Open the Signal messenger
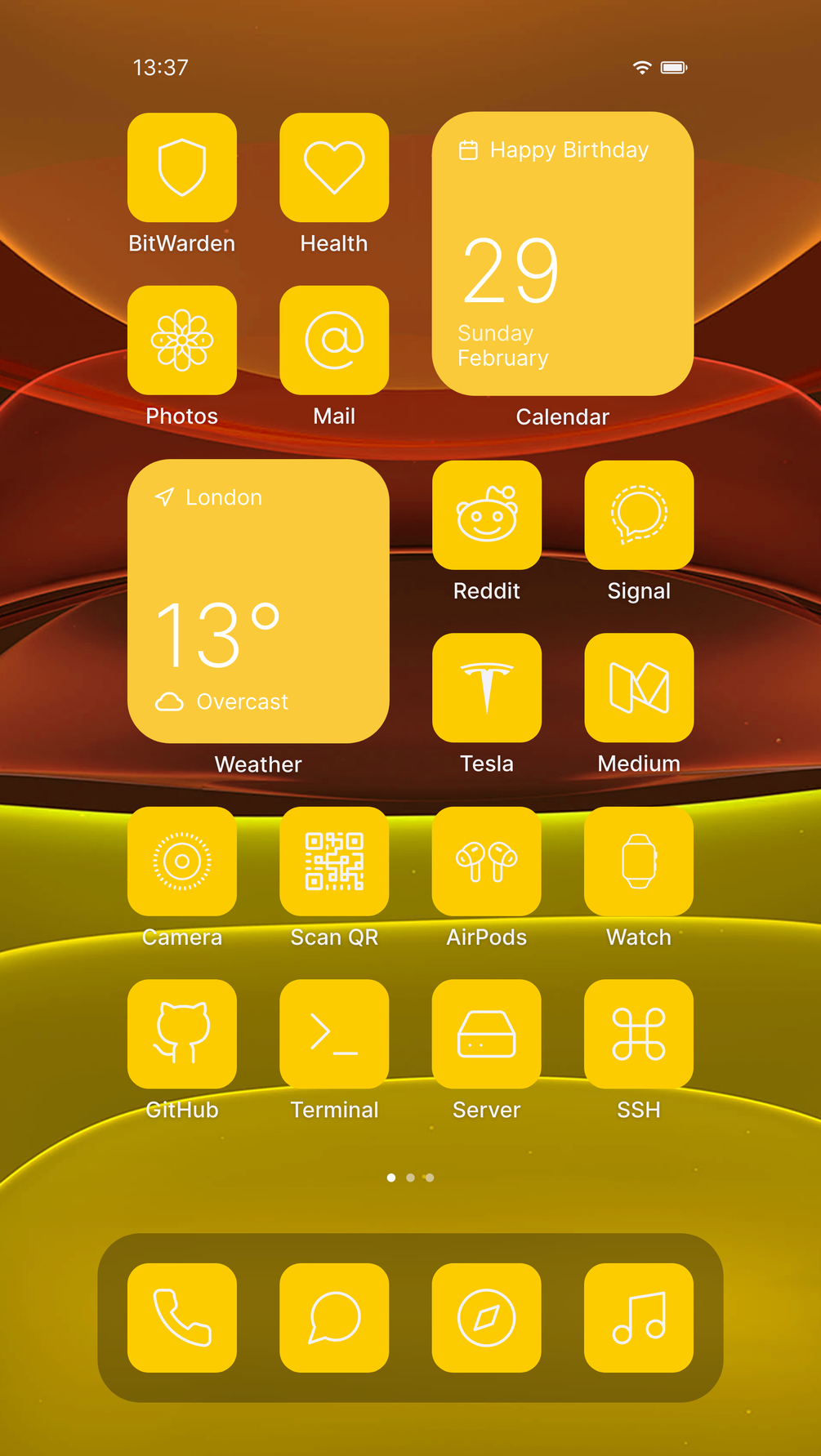 639,514
